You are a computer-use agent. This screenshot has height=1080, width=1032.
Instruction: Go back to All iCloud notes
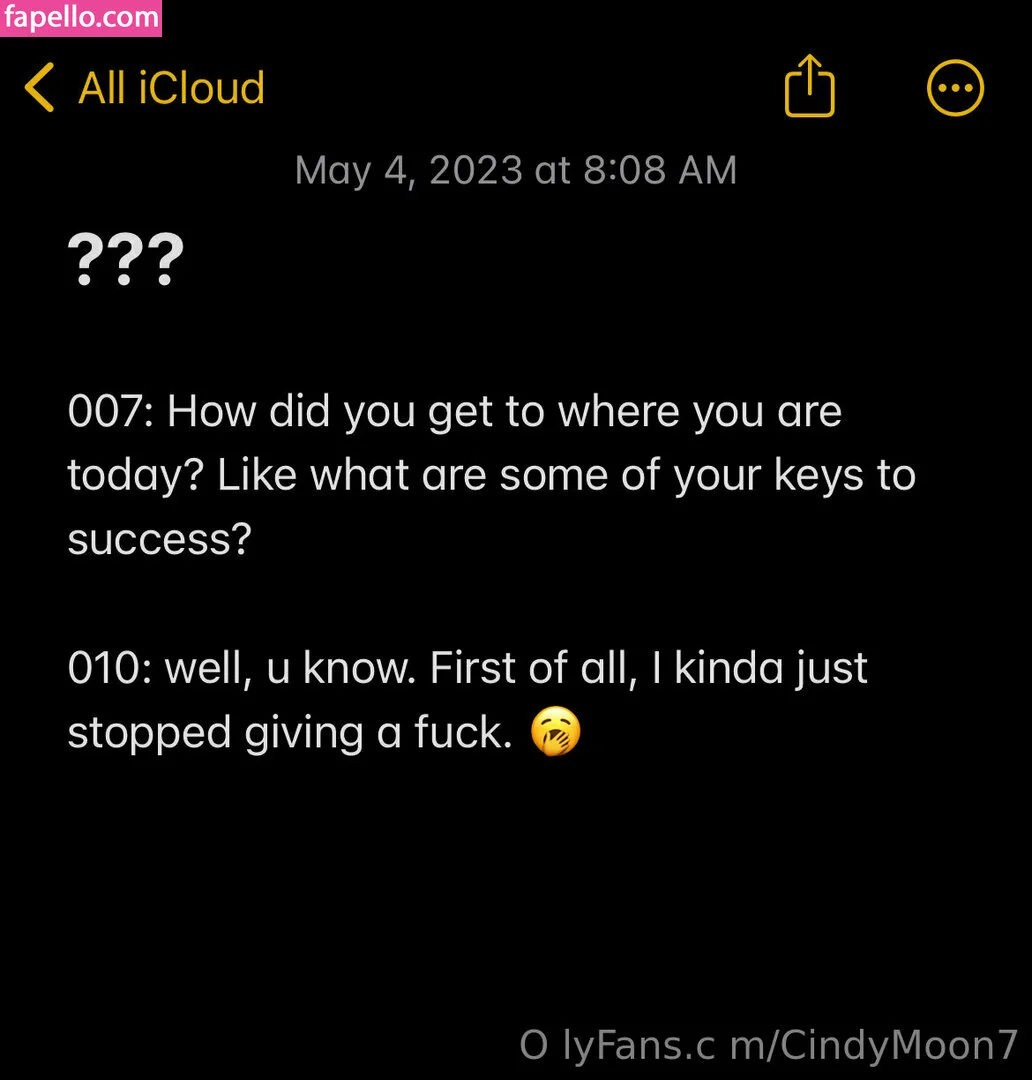tap(145, 88)
